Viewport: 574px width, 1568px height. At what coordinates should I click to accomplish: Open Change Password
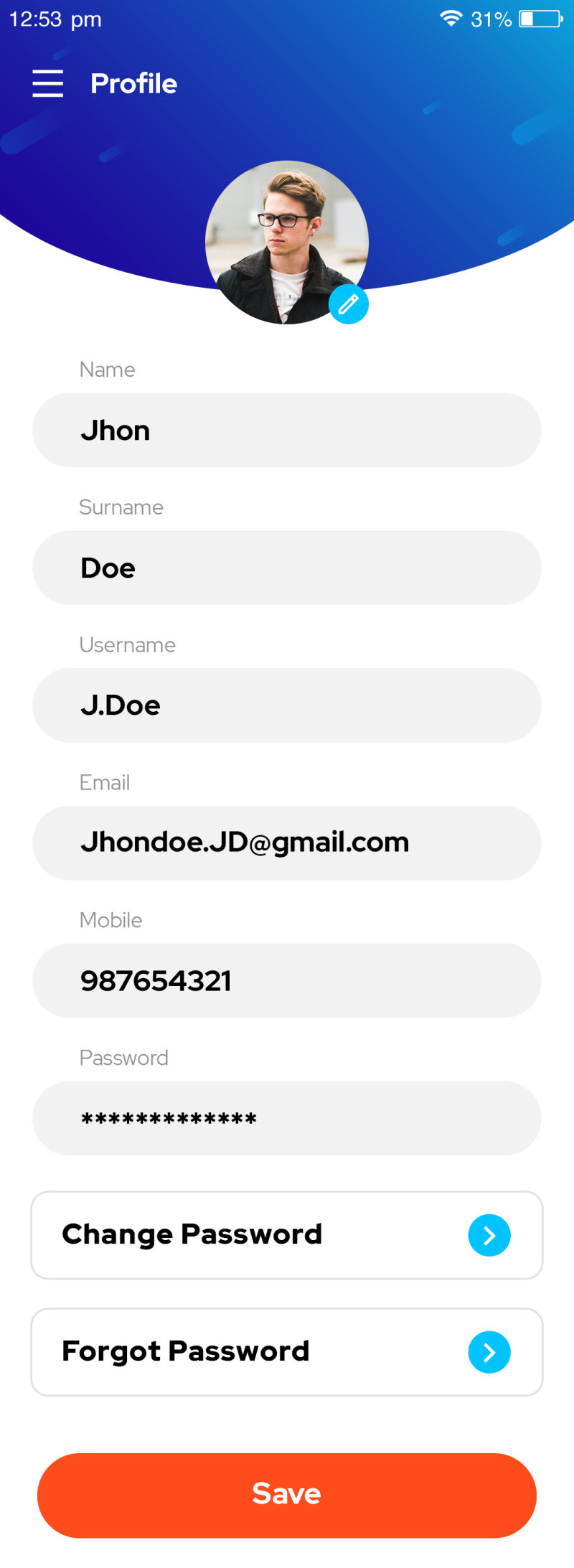pos(287,1235)
